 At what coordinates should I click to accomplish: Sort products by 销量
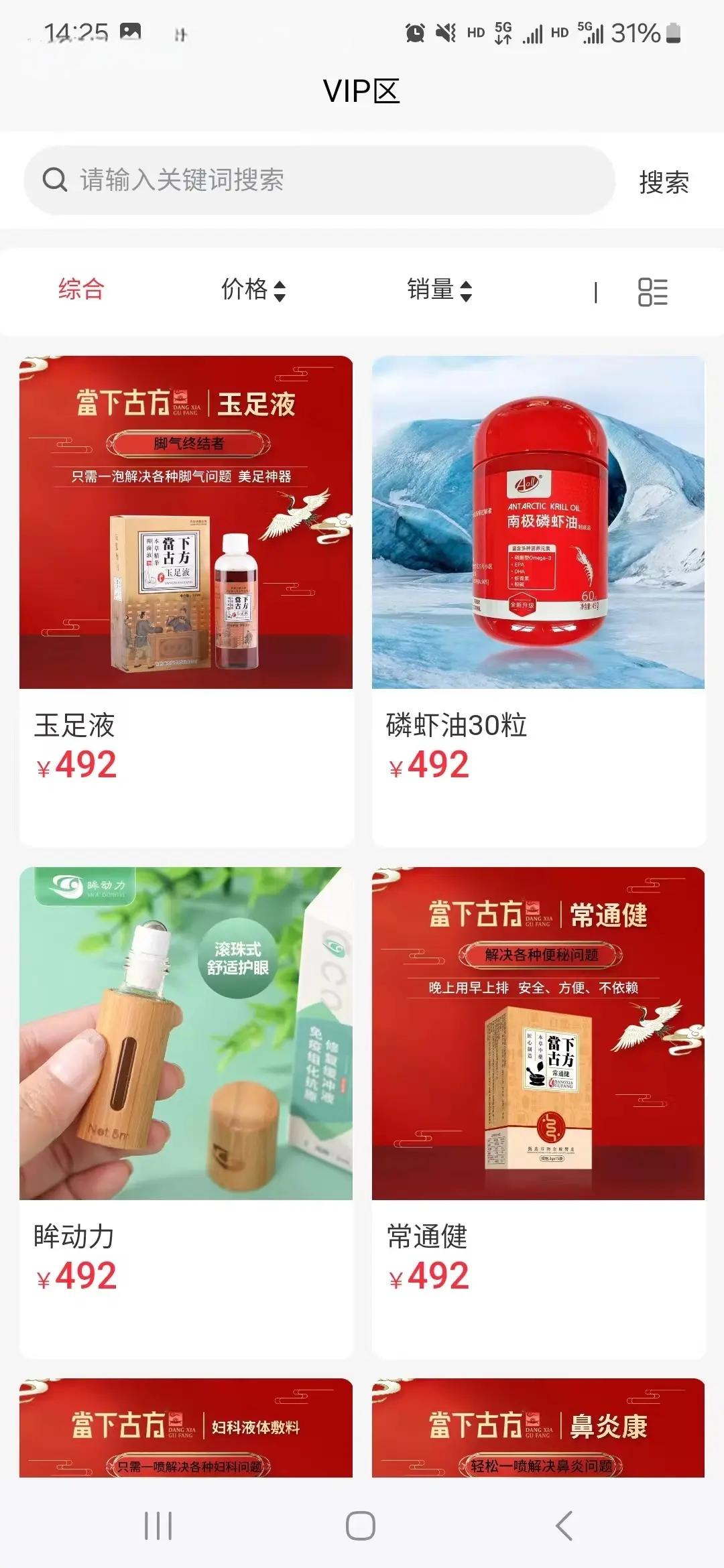[439, 290]
